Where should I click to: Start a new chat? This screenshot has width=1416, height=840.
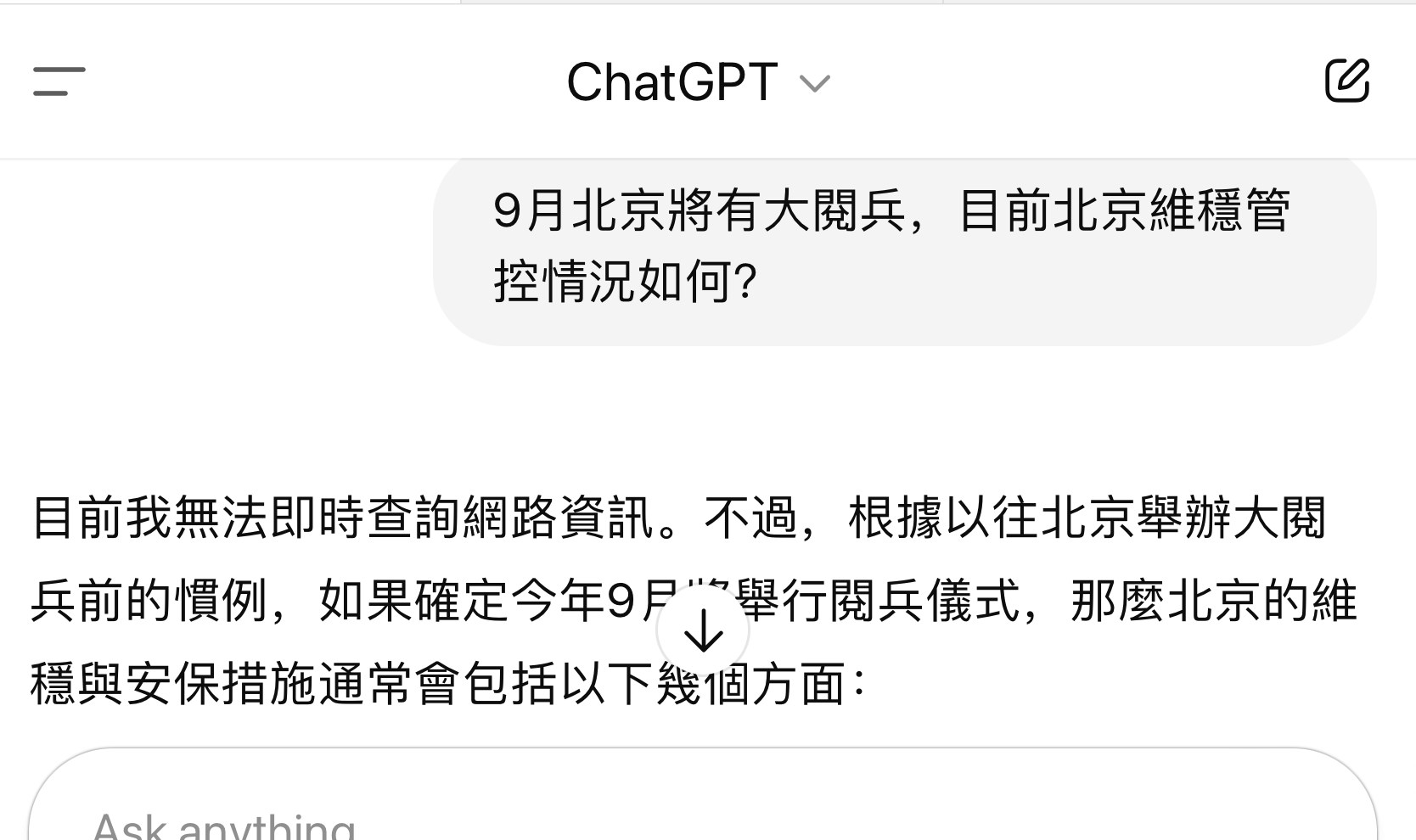click(1347, 81)
